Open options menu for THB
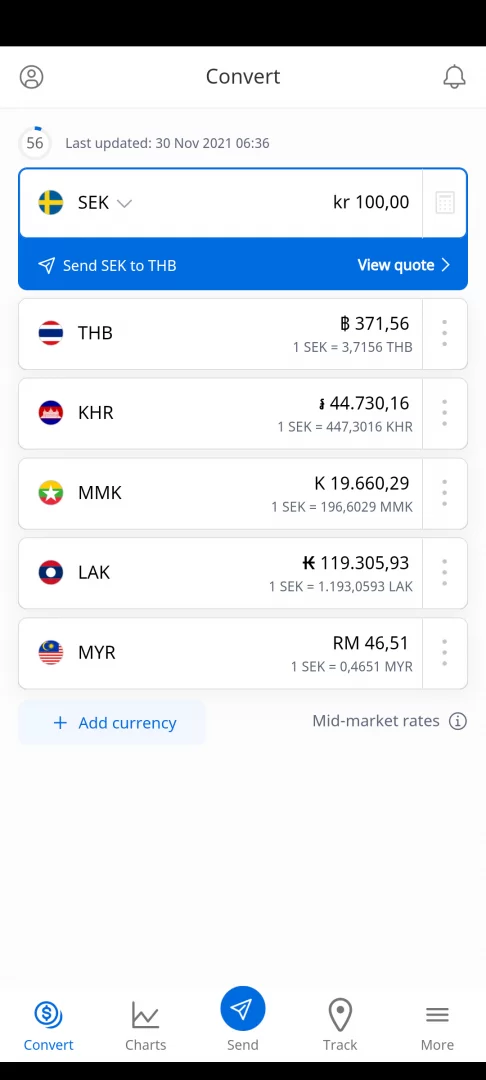Image resolution: width=486 pixels, height=1080 pixels. pyautogui.click(x=445, y=333)
